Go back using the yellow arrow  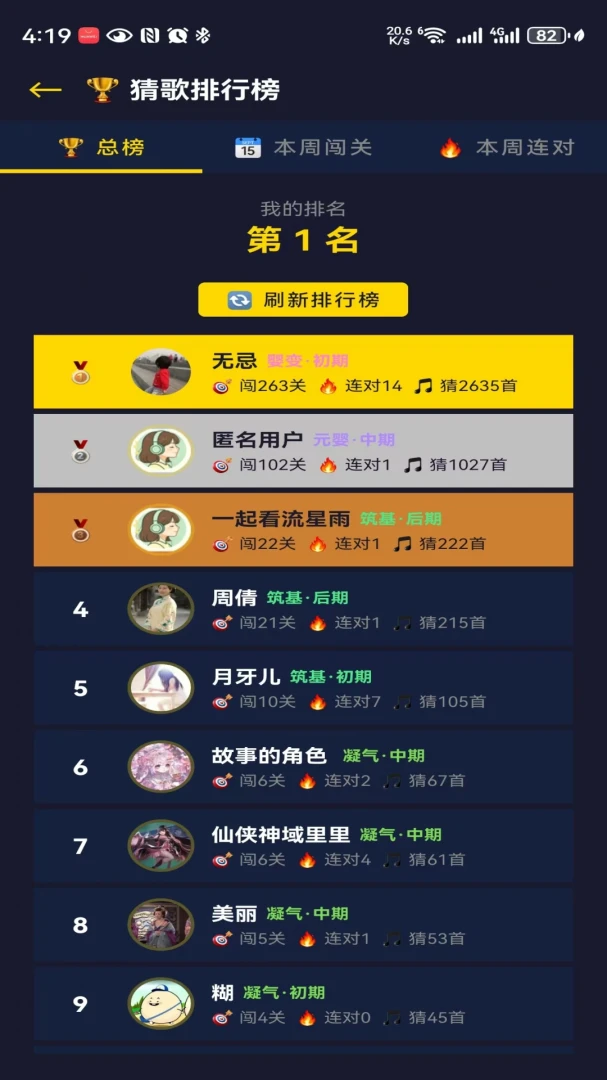(x=45, y=90)
